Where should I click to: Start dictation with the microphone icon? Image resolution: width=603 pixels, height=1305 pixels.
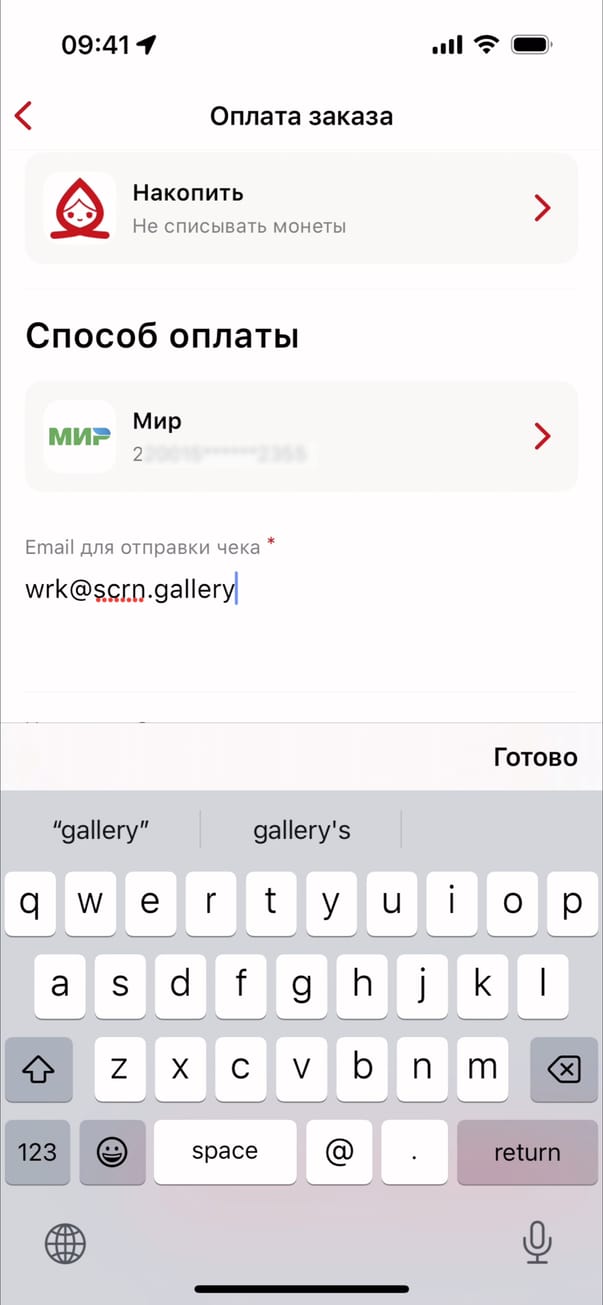coord(537,1243)
